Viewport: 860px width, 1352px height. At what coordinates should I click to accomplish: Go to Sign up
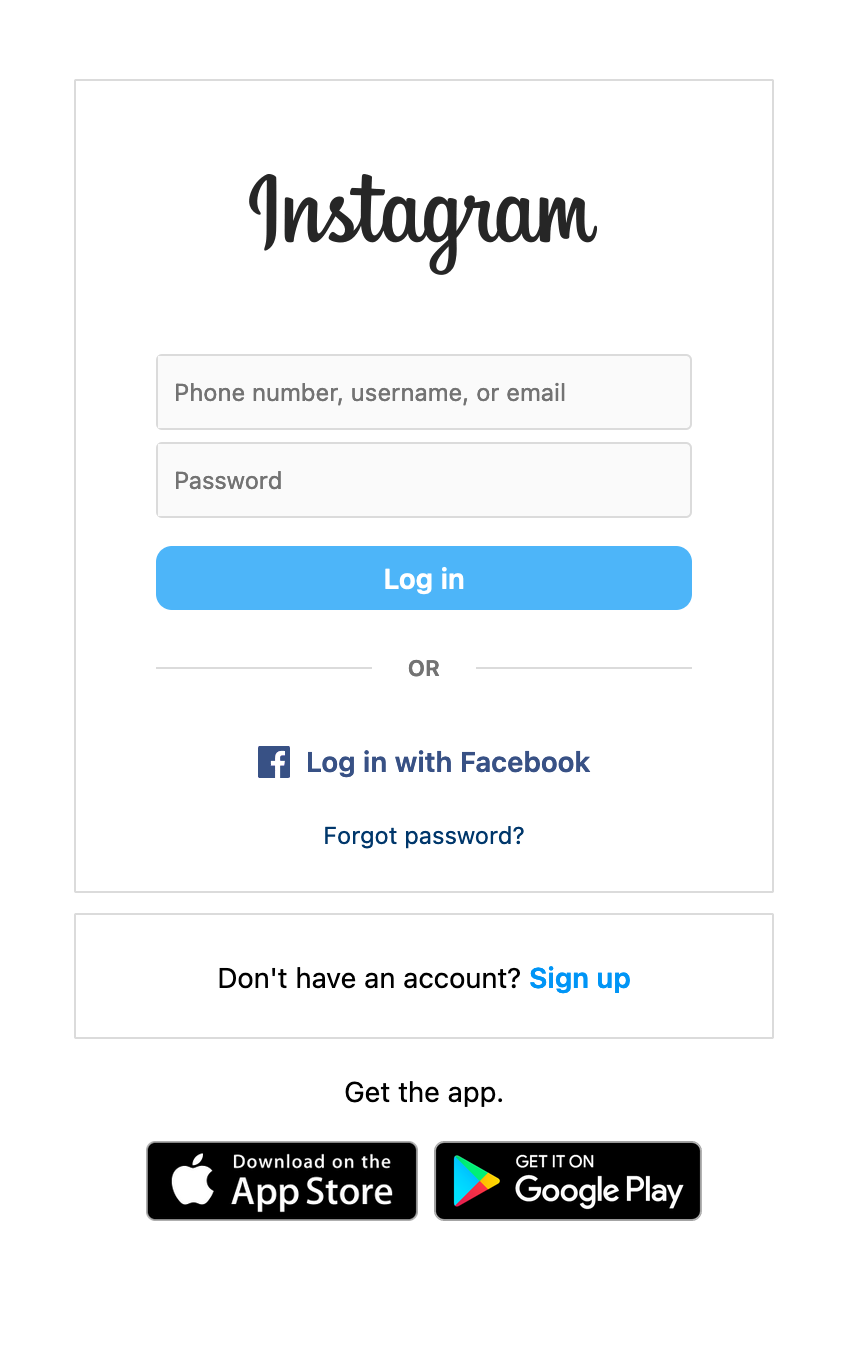(579, 978)
